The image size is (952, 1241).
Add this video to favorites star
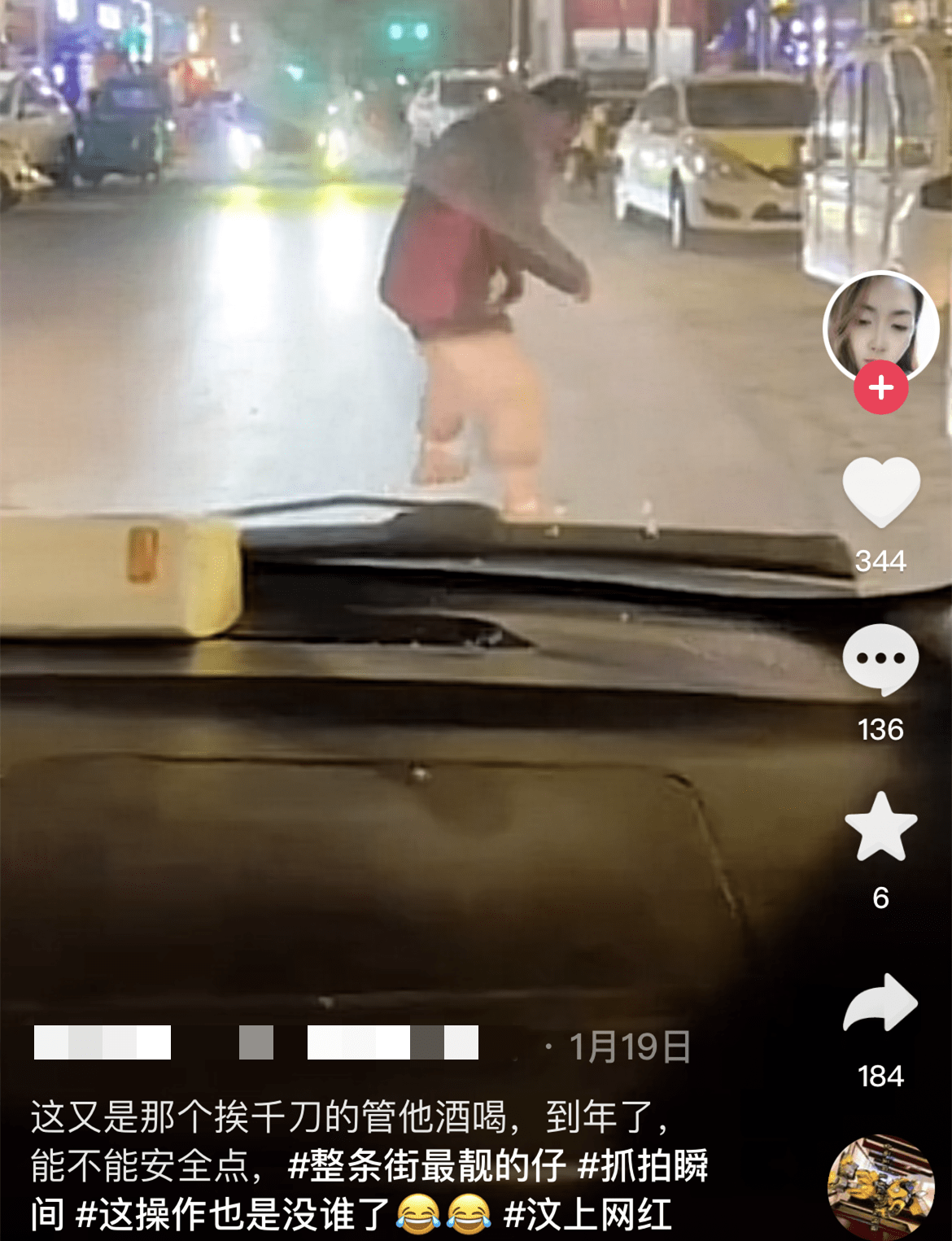pyautogui.click(x=880, y=828)
